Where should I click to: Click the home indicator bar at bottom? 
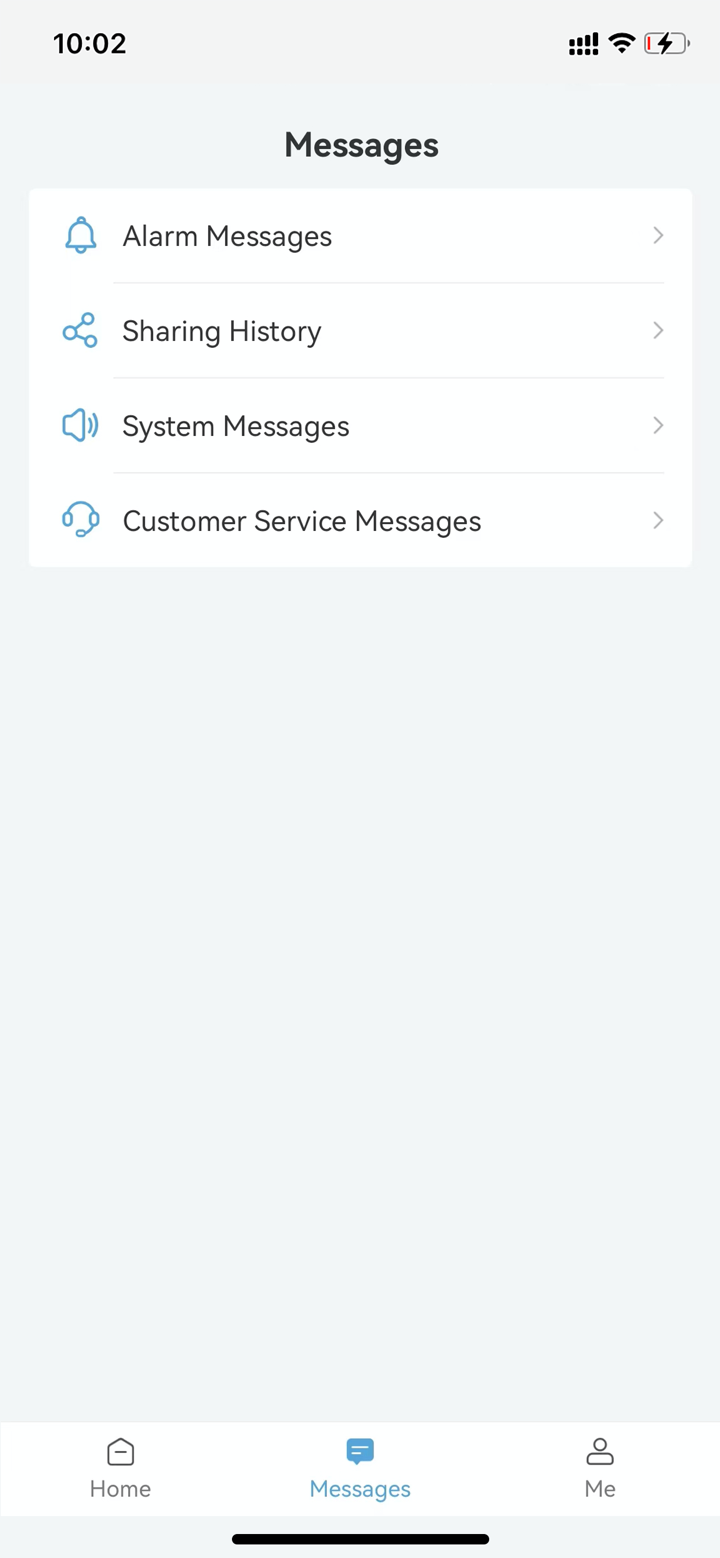pyautogui.click(x=360, y=1539)
